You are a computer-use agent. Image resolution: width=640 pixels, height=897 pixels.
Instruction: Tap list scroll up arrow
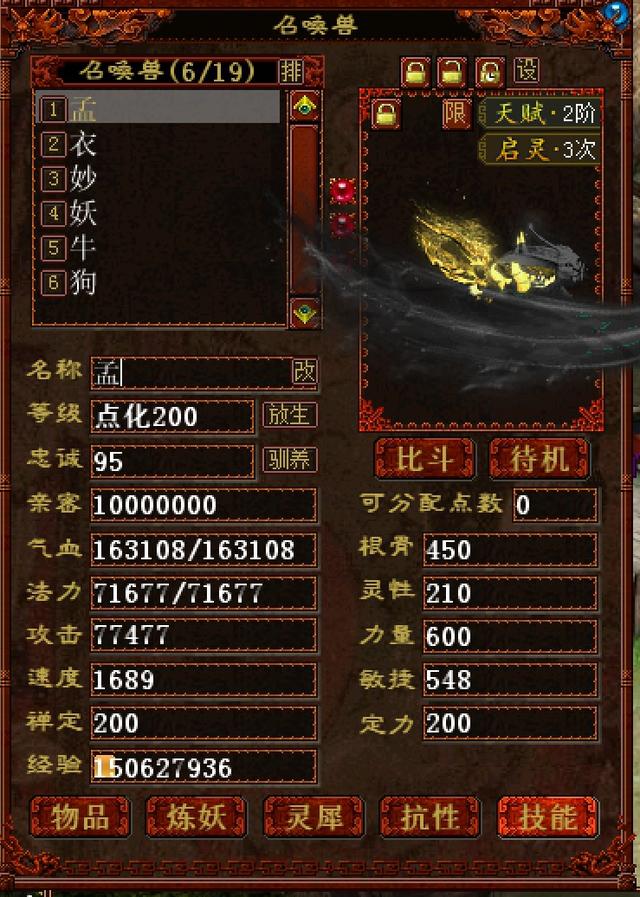point(304,105)
